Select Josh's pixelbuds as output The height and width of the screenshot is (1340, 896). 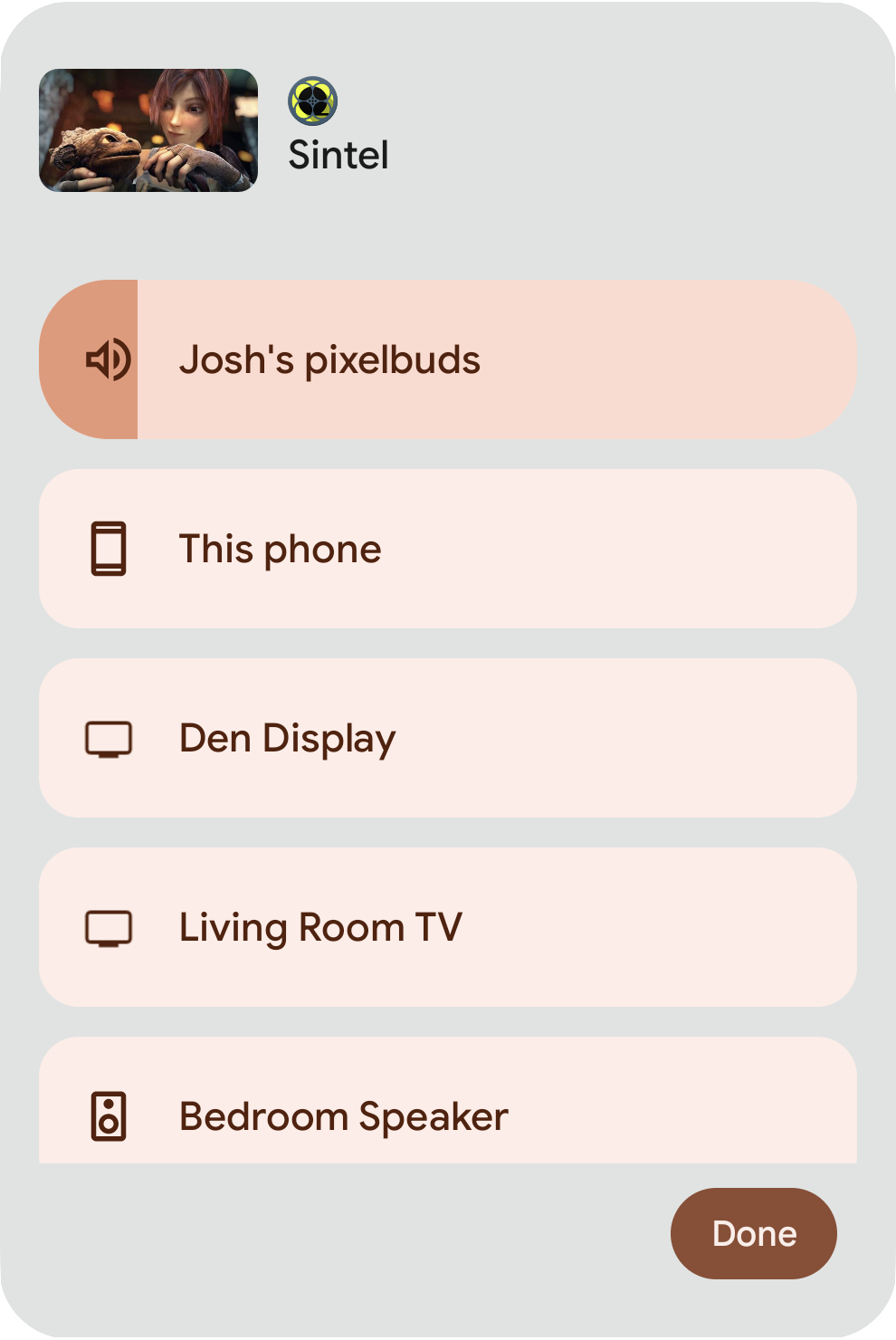448,359
